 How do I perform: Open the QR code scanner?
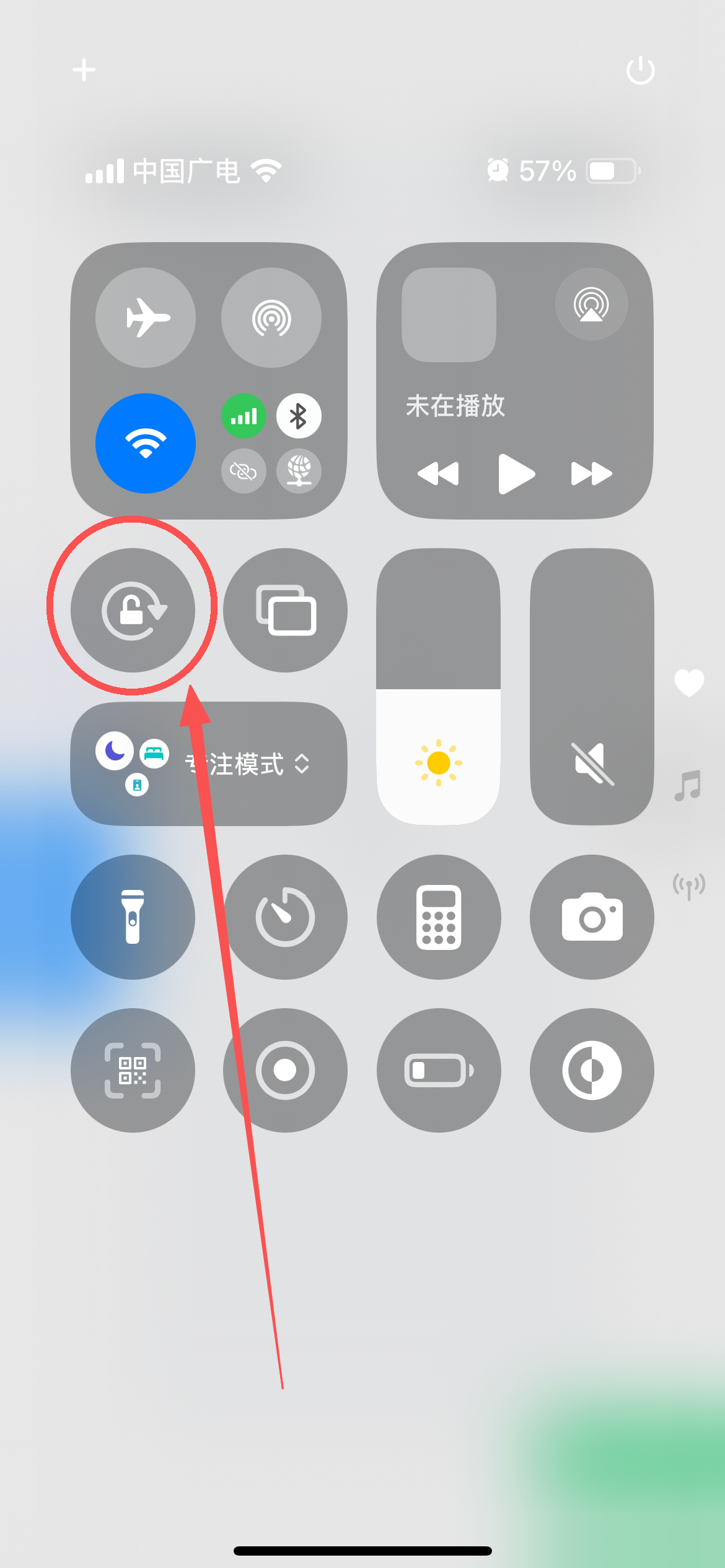click(x=133, y=1070)
